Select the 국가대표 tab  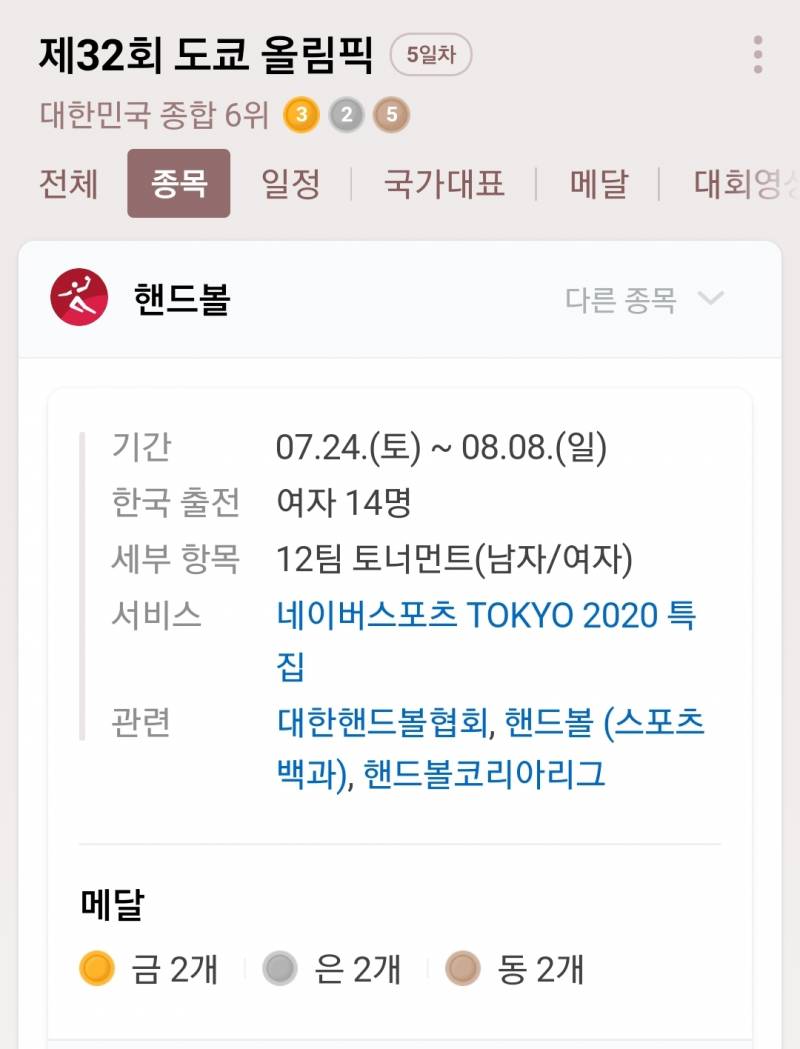click(443, 185)
